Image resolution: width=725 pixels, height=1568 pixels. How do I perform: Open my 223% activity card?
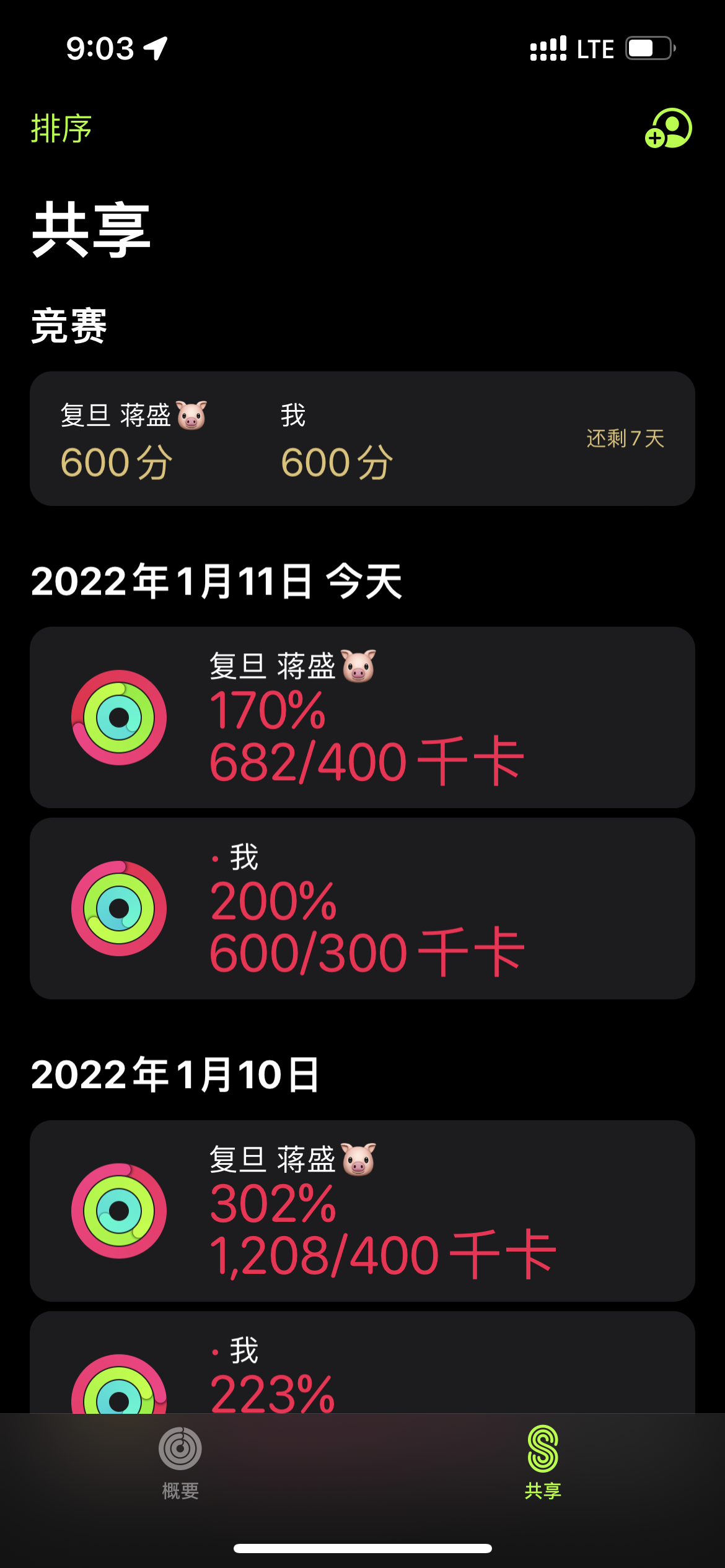coord(362,1362)
